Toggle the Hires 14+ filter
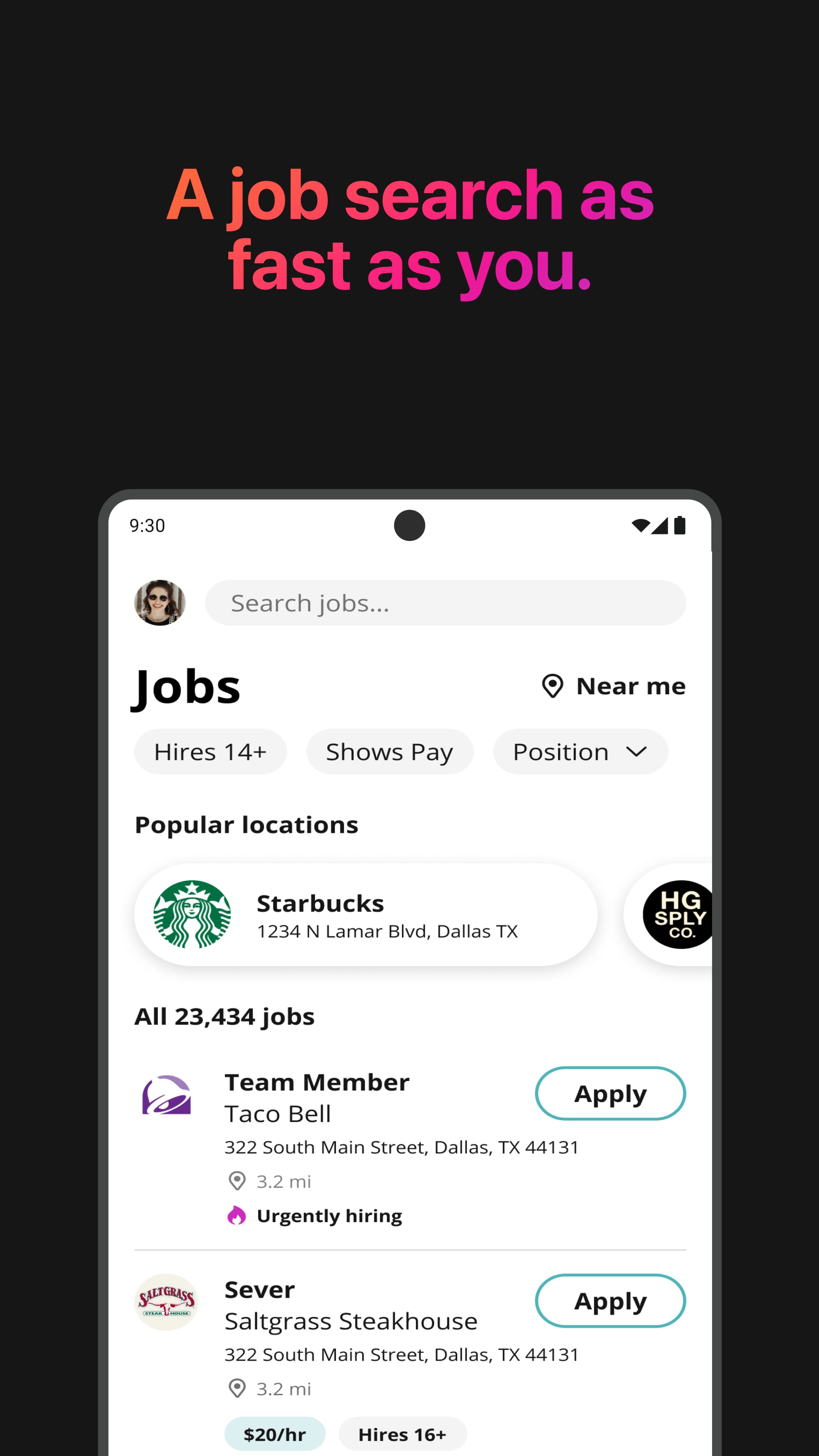 click(210, 752)
